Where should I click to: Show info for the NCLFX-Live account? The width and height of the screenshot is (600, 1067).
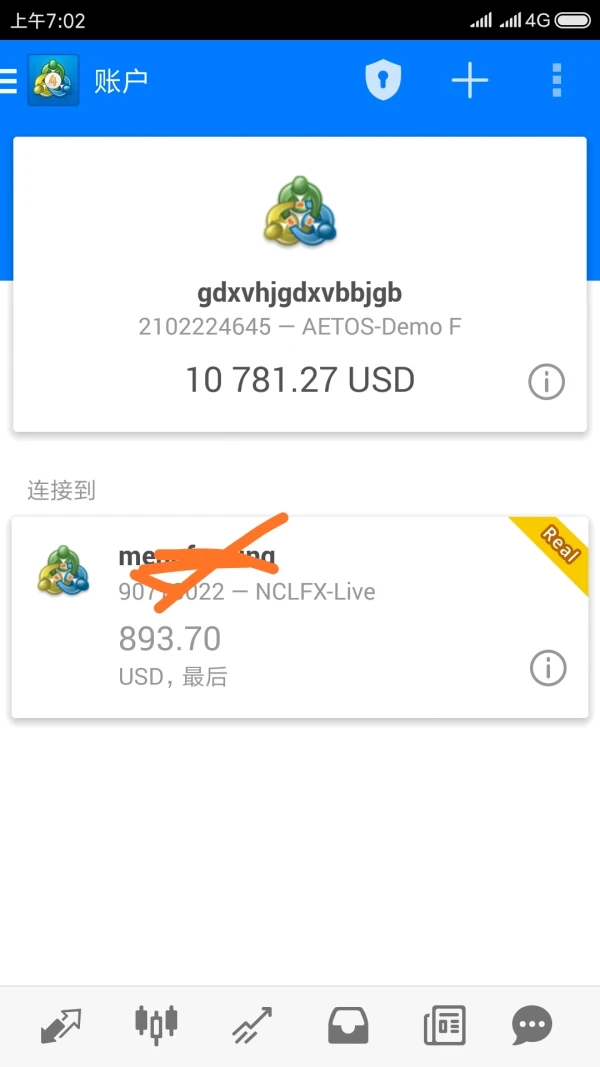coord(548,668)
